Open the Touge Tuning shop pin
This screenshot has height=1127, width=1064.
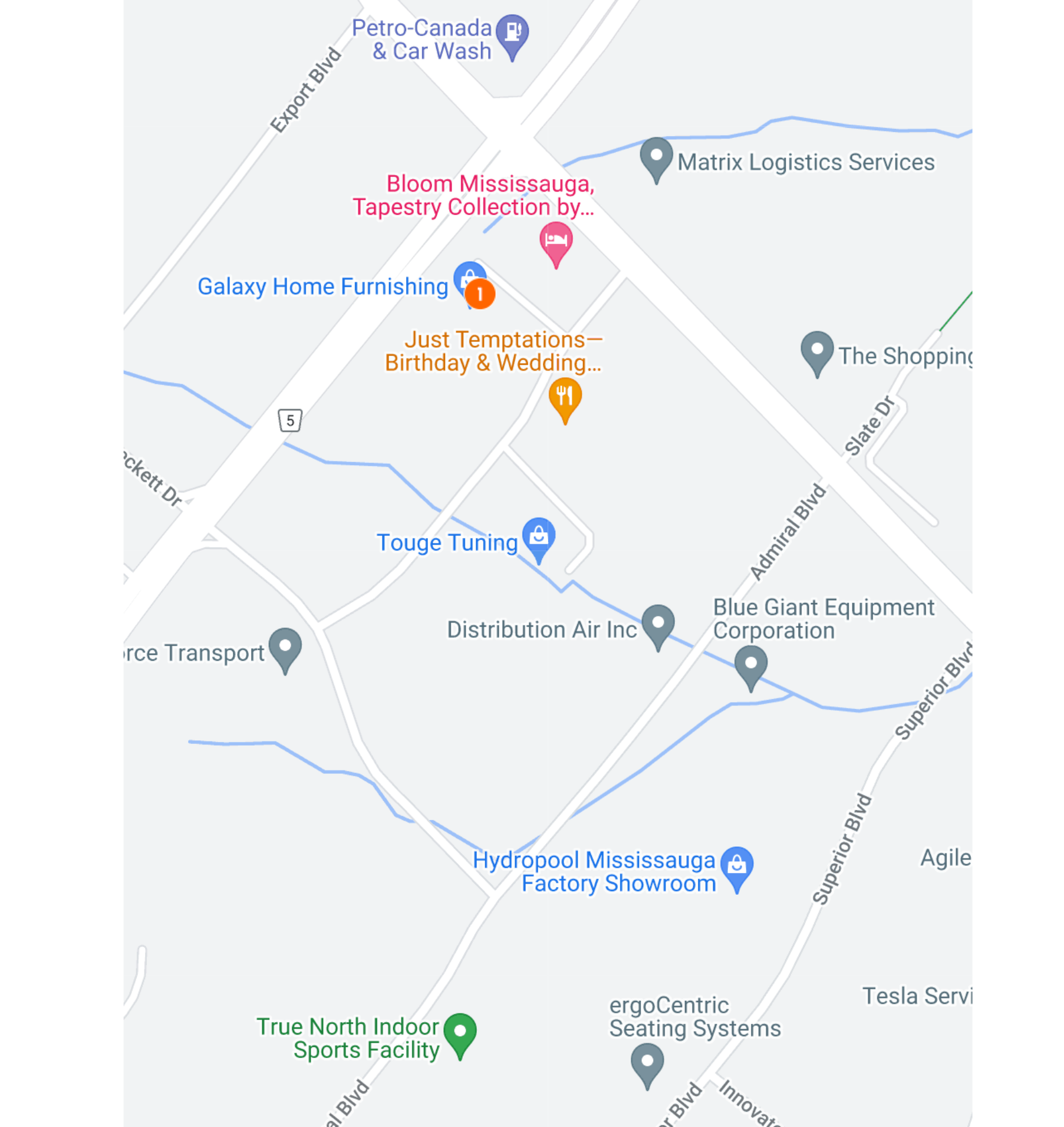coord(538,537)
